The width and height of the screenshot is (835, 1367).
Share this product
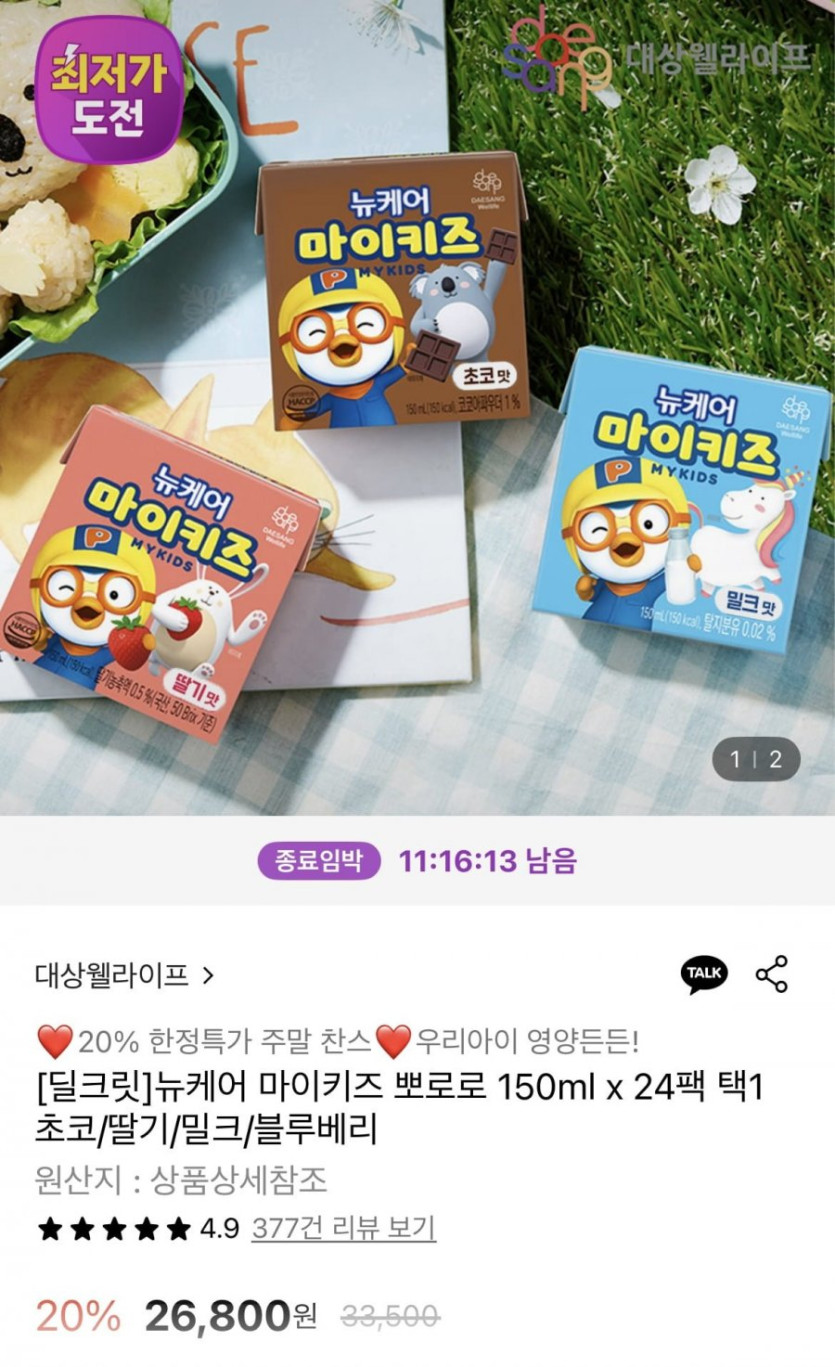point(772,974)
